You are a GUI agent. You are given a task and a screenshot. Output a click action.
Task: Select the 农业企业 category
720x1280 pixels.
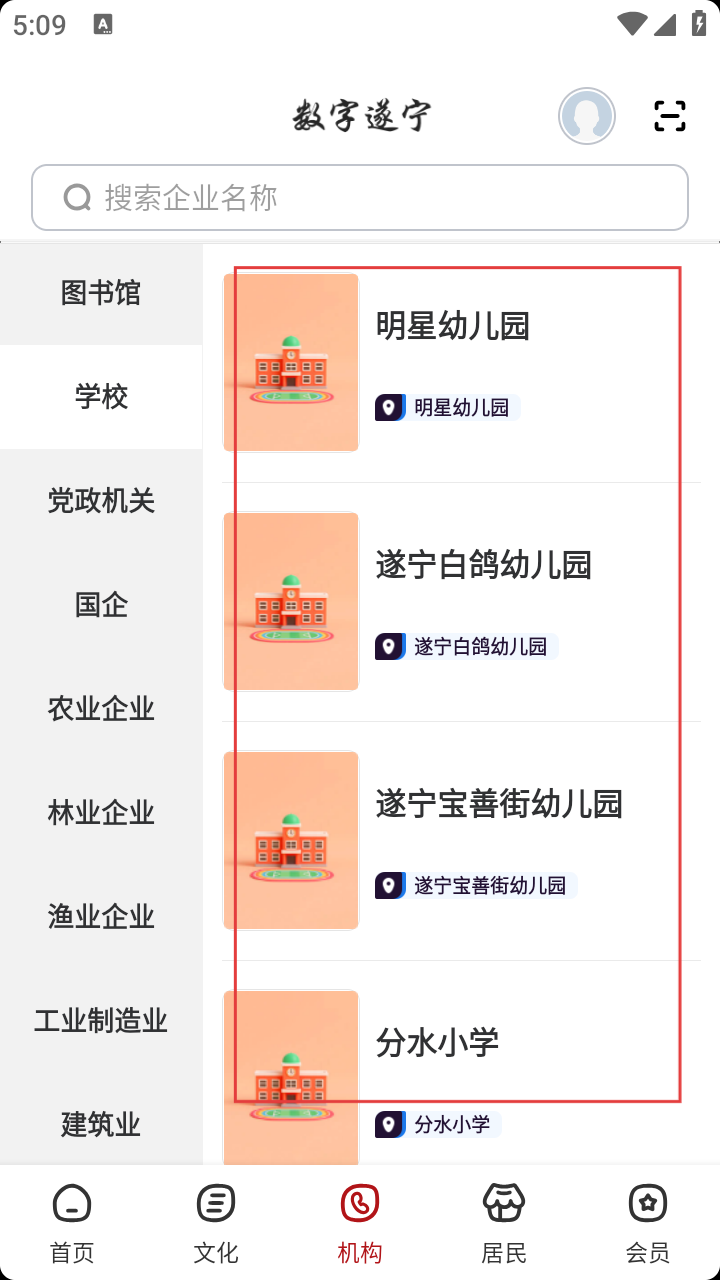tap(101, 709)
